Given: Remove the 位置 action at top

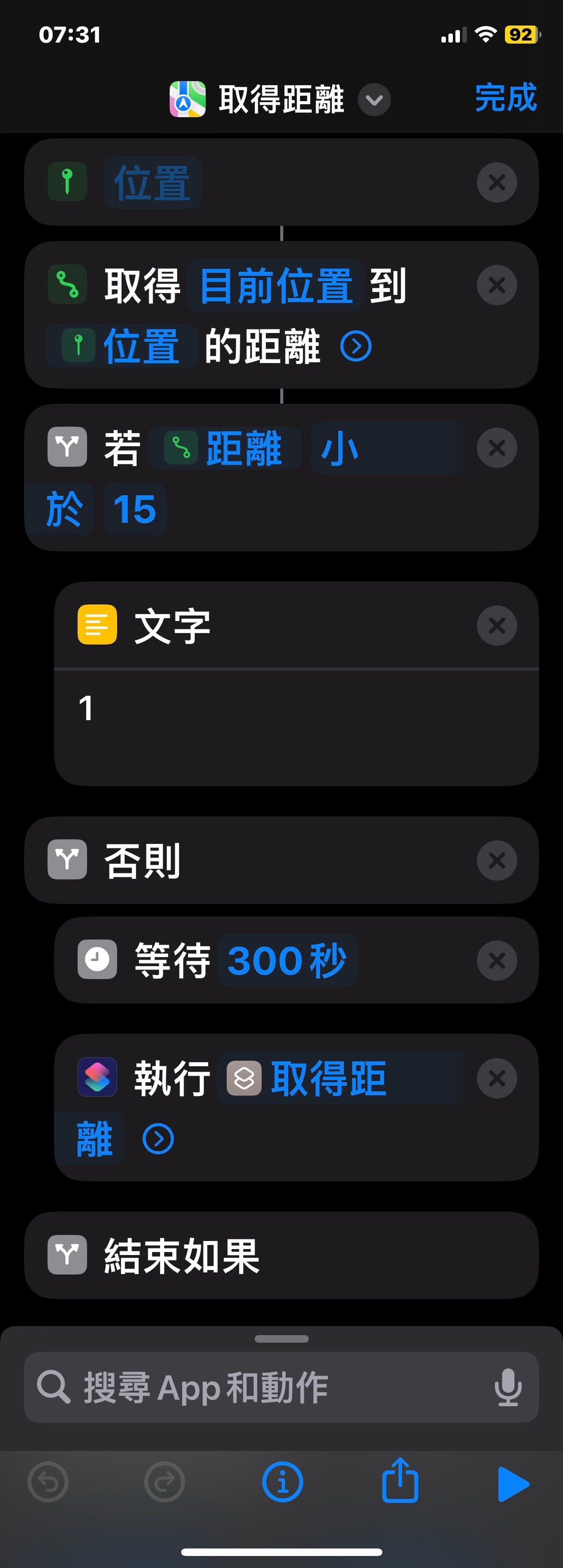Looking at the screenshot, I should [x=496, y=182].
